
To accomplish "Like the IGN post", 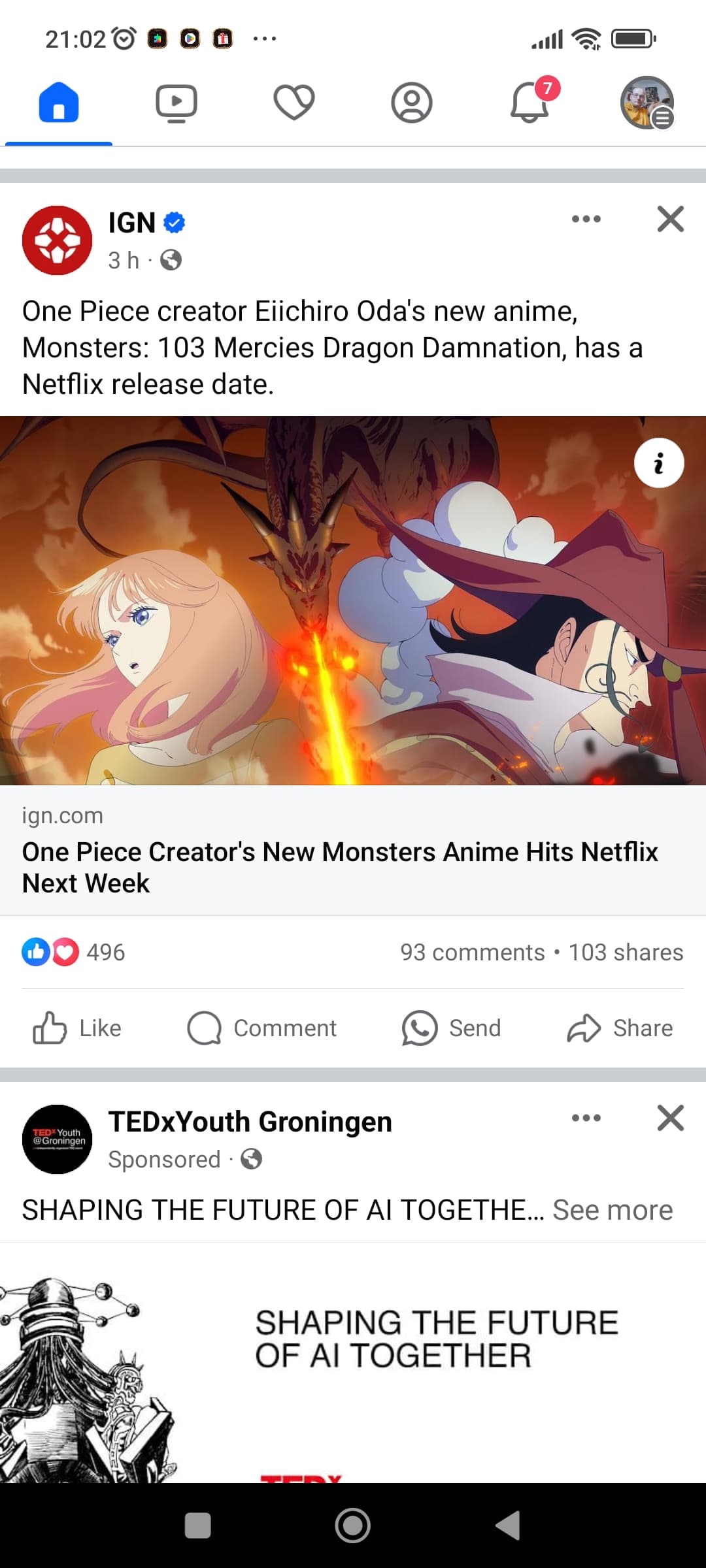I will (78, 1028).
